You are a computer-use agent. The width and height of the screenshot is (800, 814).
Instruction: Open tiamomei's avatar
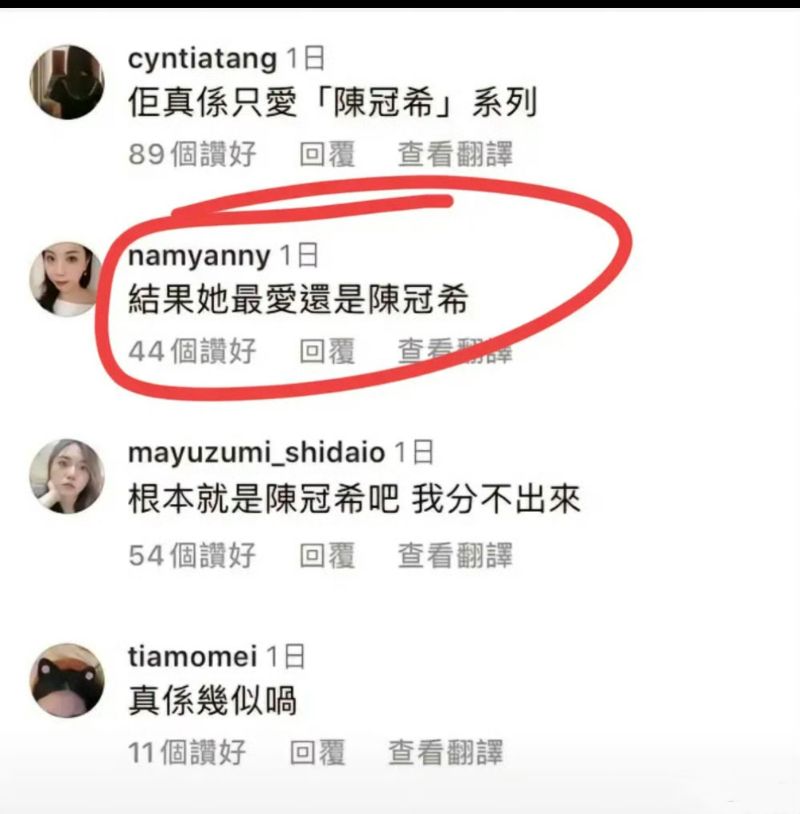click(66, 680)
